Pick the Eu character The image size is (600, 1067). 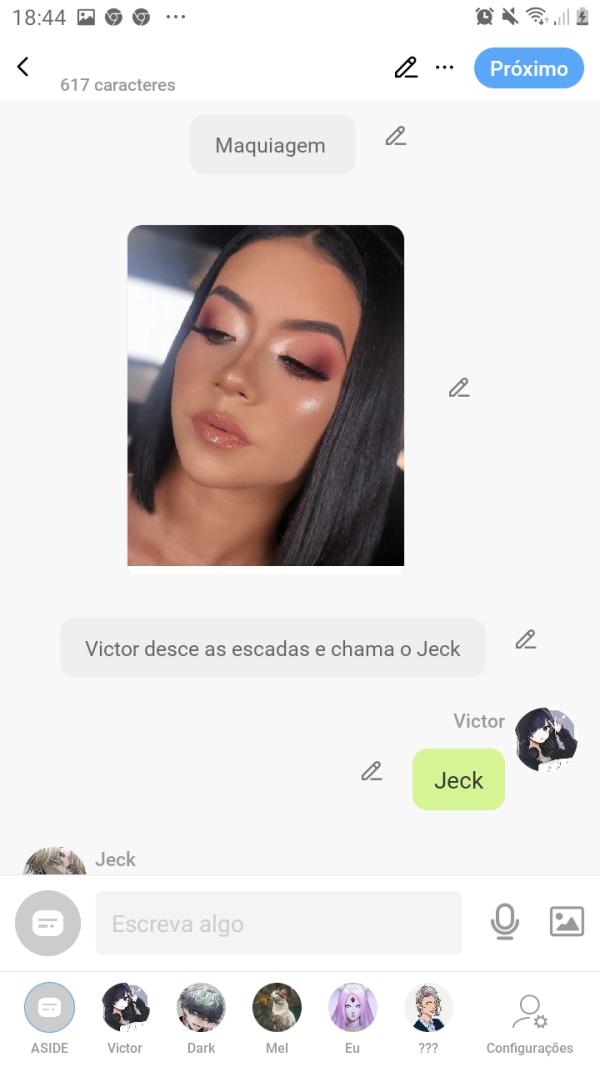352,1008
